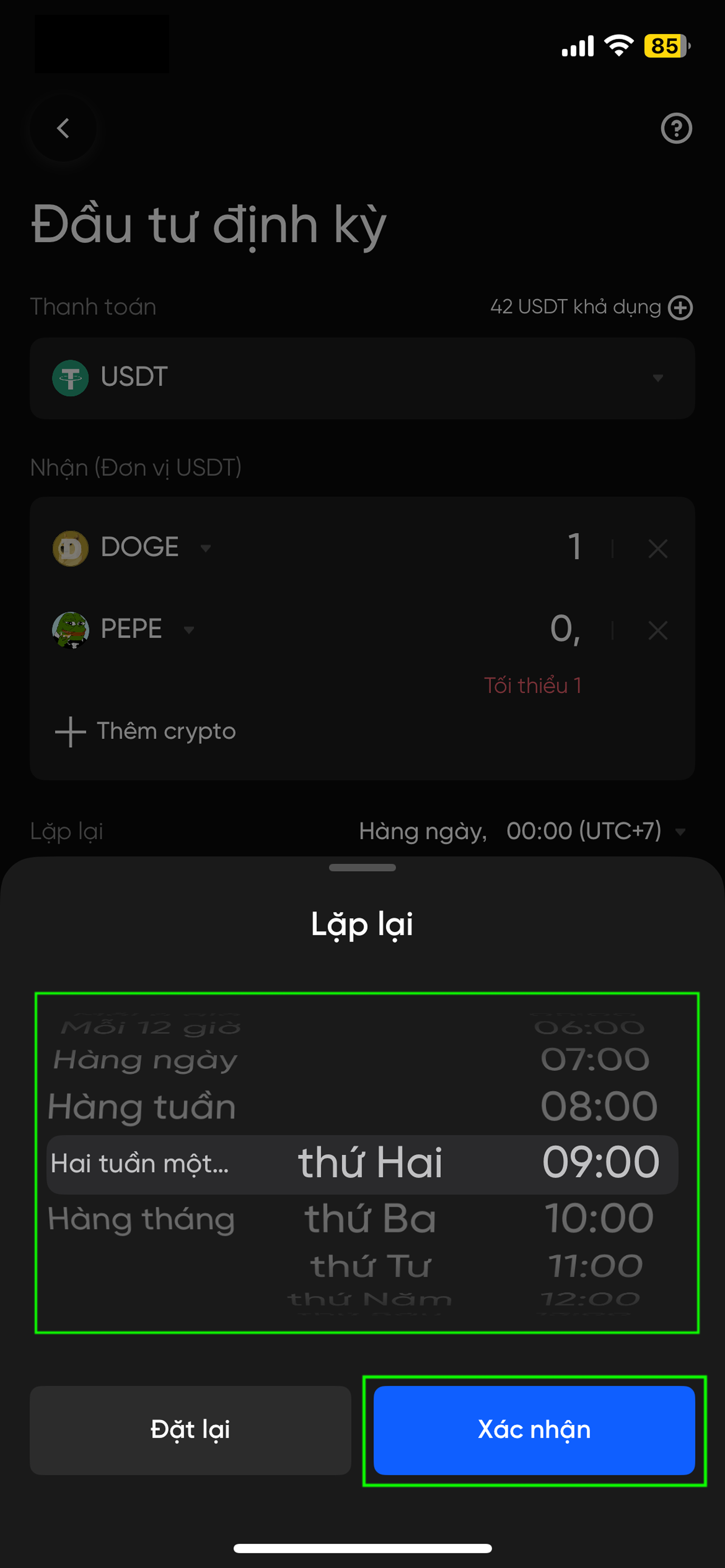Screen dimensions: 725x1568
Task: Choose Hàng tháng frequency option
Action: tap(141, 1219)
